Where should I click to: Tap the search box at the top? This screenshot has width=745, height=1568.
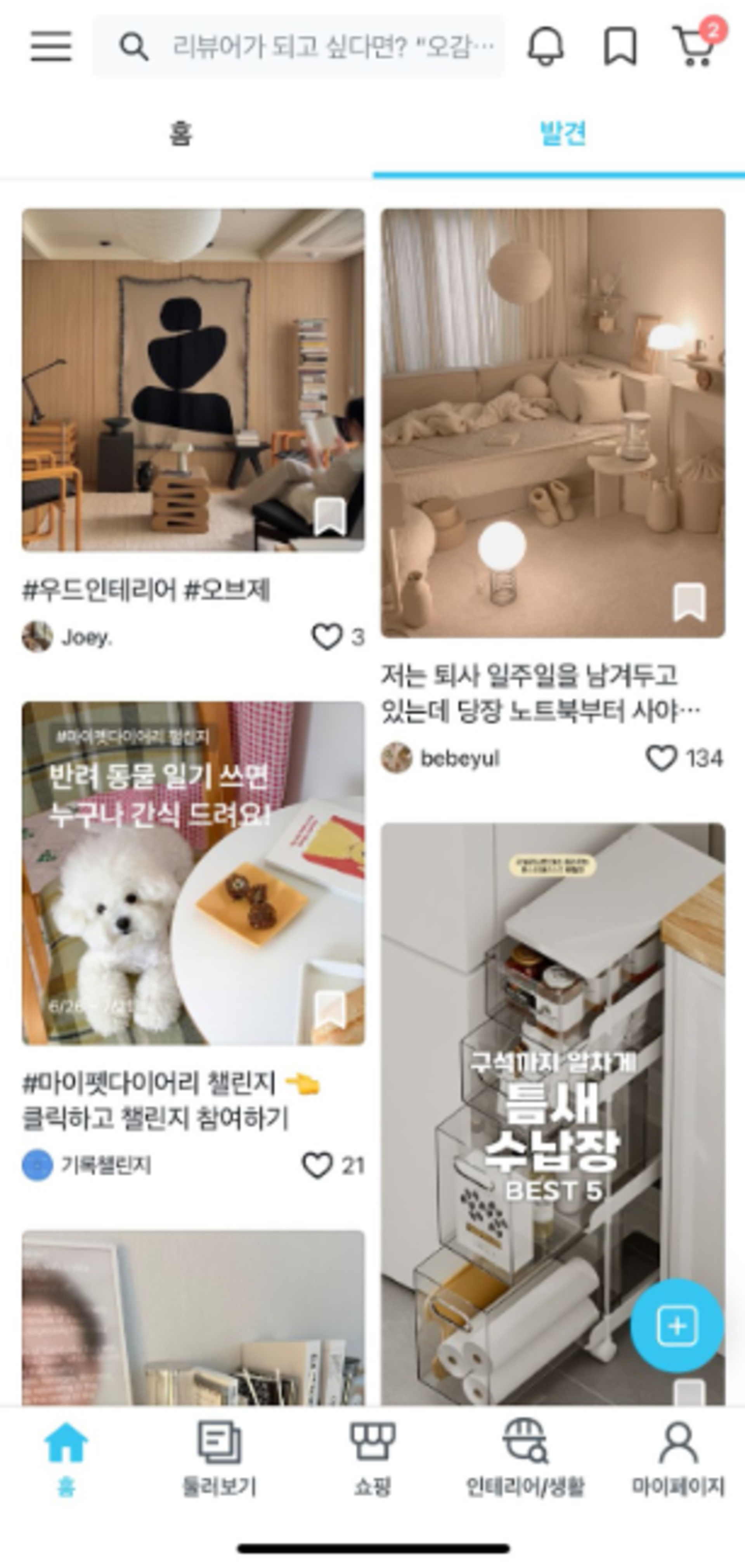[x=298, y=46]
